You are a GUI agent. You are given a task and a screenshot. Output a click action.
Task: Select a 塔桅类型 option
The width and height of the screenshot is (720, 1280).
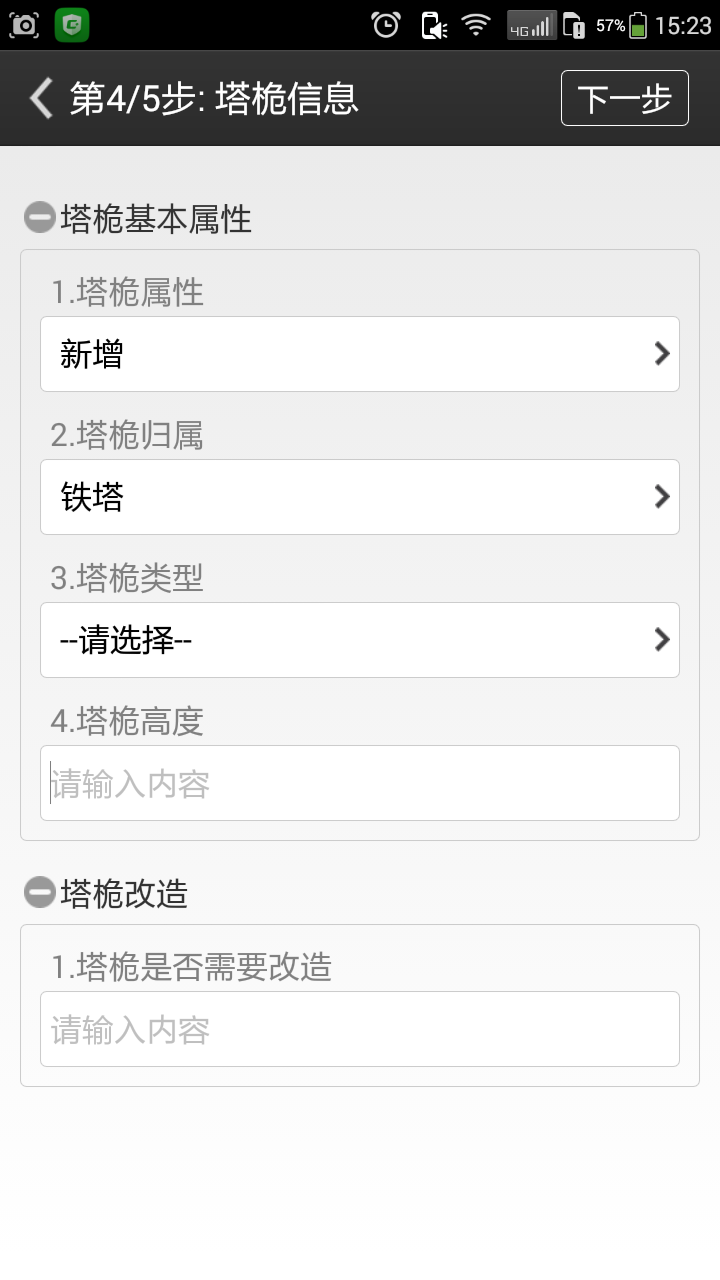click(360, 640)
